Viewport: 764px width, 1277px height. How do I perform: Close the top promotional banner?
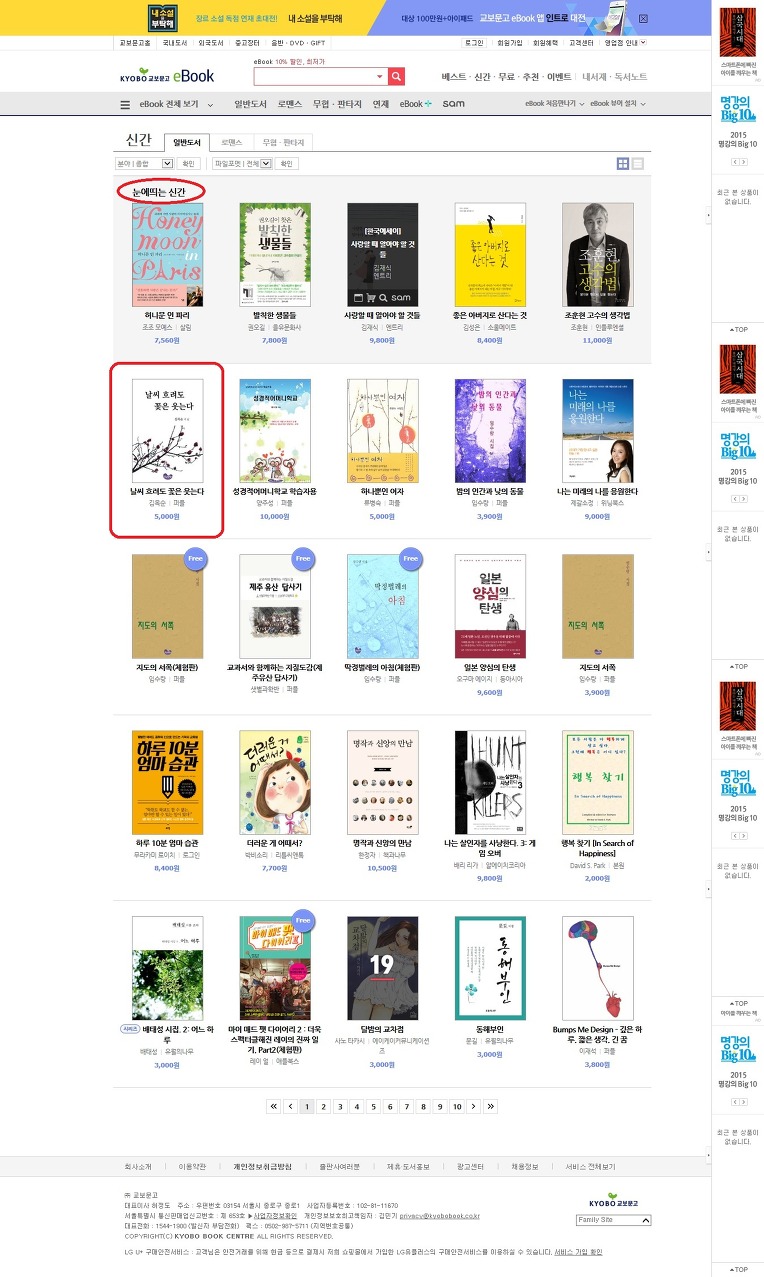(x=643, y=18)
